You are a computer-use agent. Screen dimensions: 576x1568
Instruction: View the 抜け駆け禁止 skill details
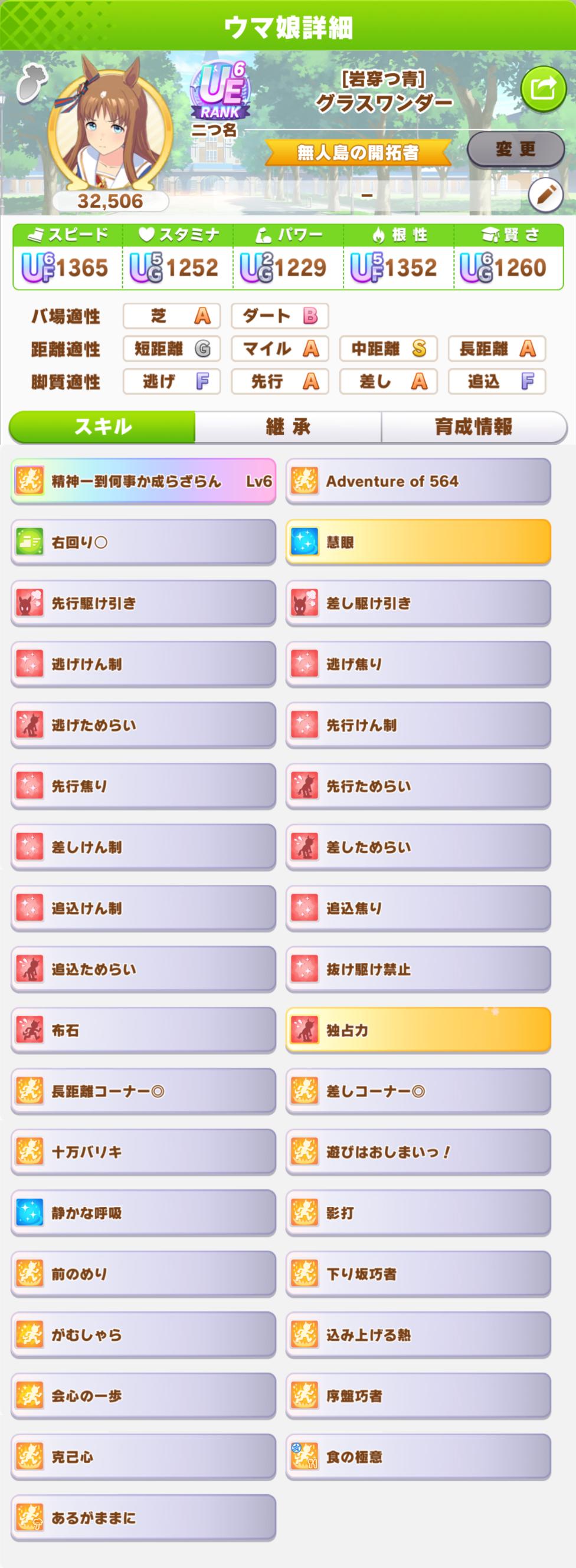[418, 969]
